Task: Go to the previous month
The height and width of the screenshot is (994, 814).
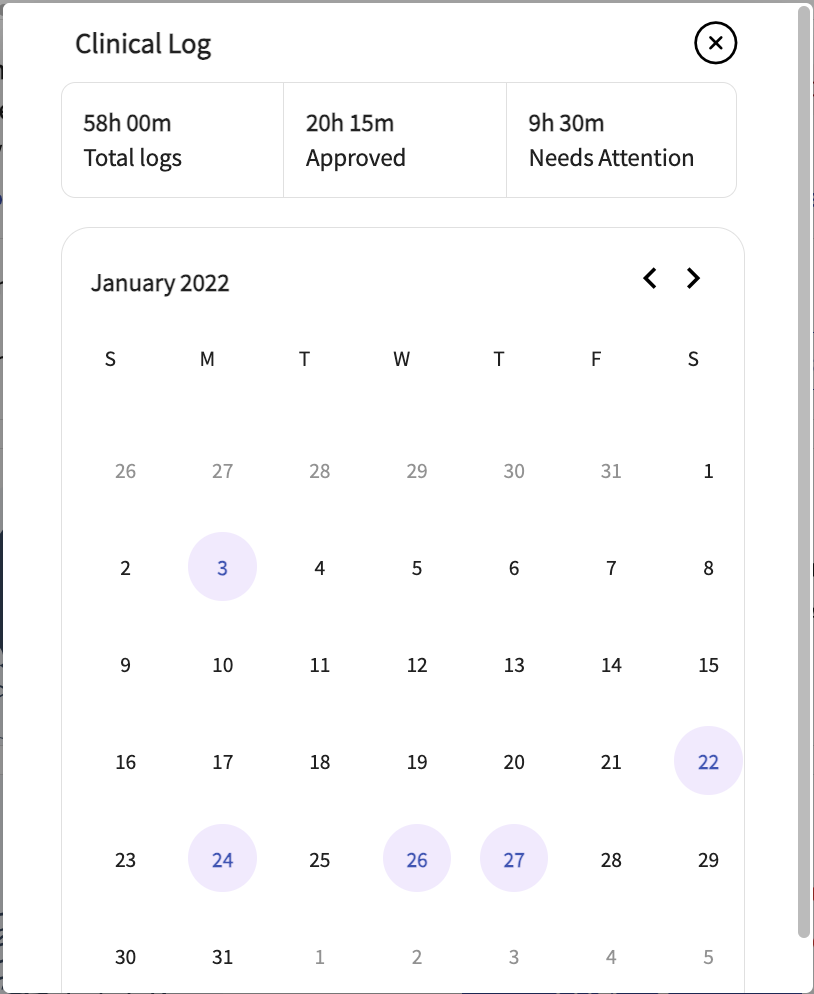Action: tap(649, 278)
